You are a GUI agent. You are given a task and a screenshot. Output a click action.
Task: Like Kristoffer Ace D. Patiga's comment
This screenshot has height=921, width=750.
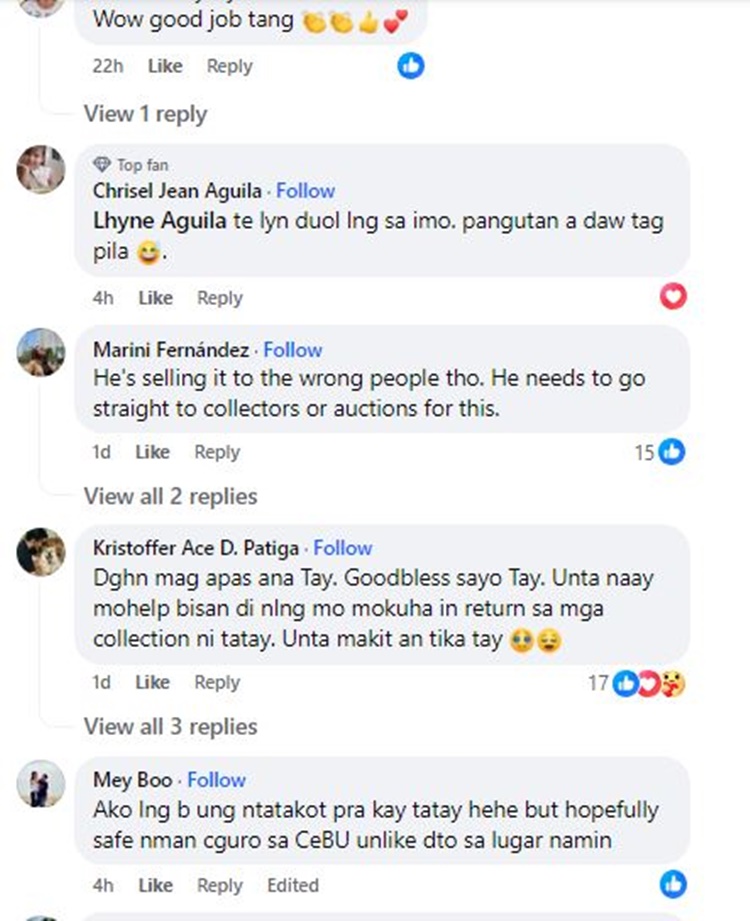click(x=152, y=682)
